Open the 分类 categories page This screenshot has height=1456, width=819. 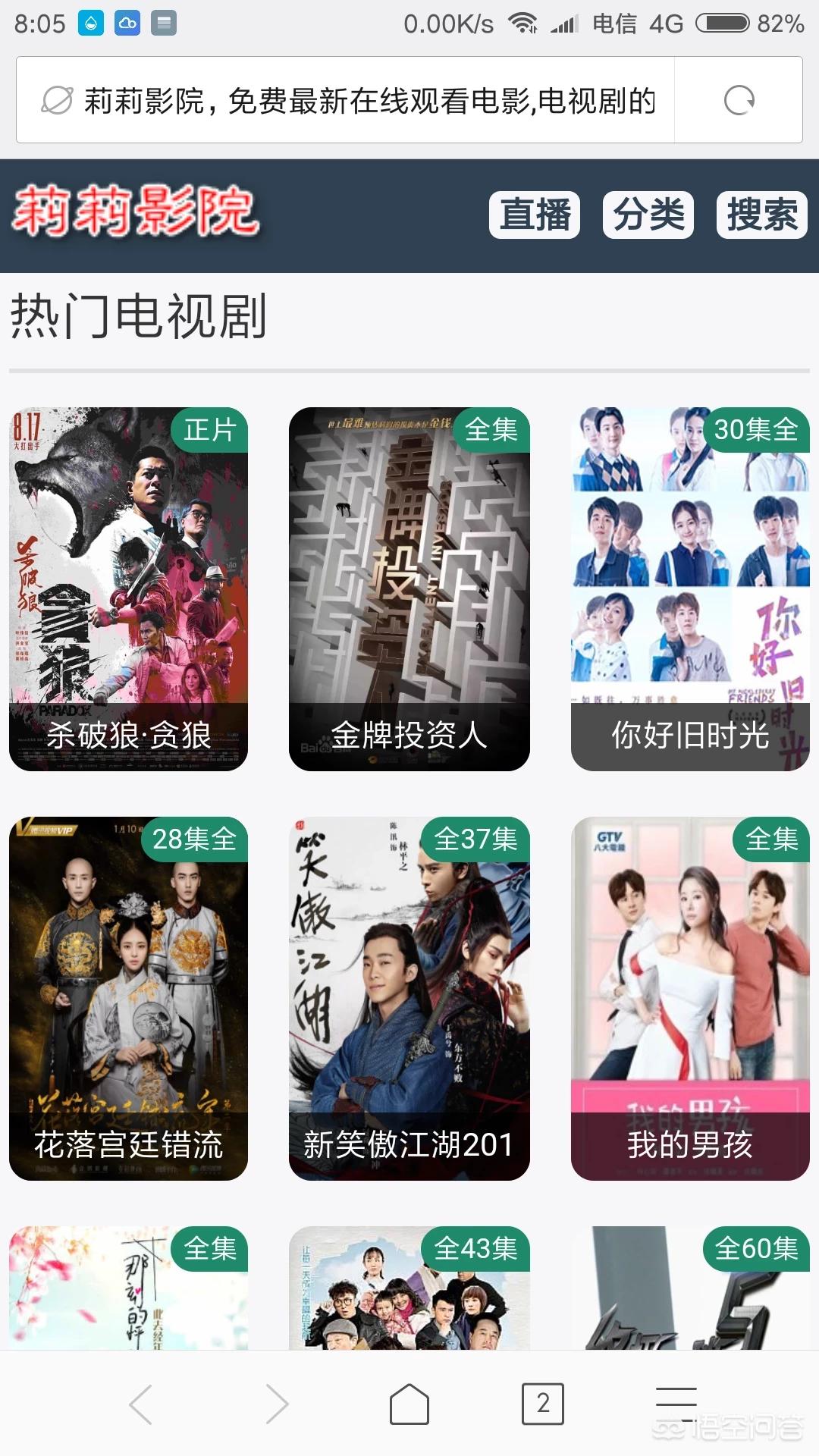click(648, 215)
